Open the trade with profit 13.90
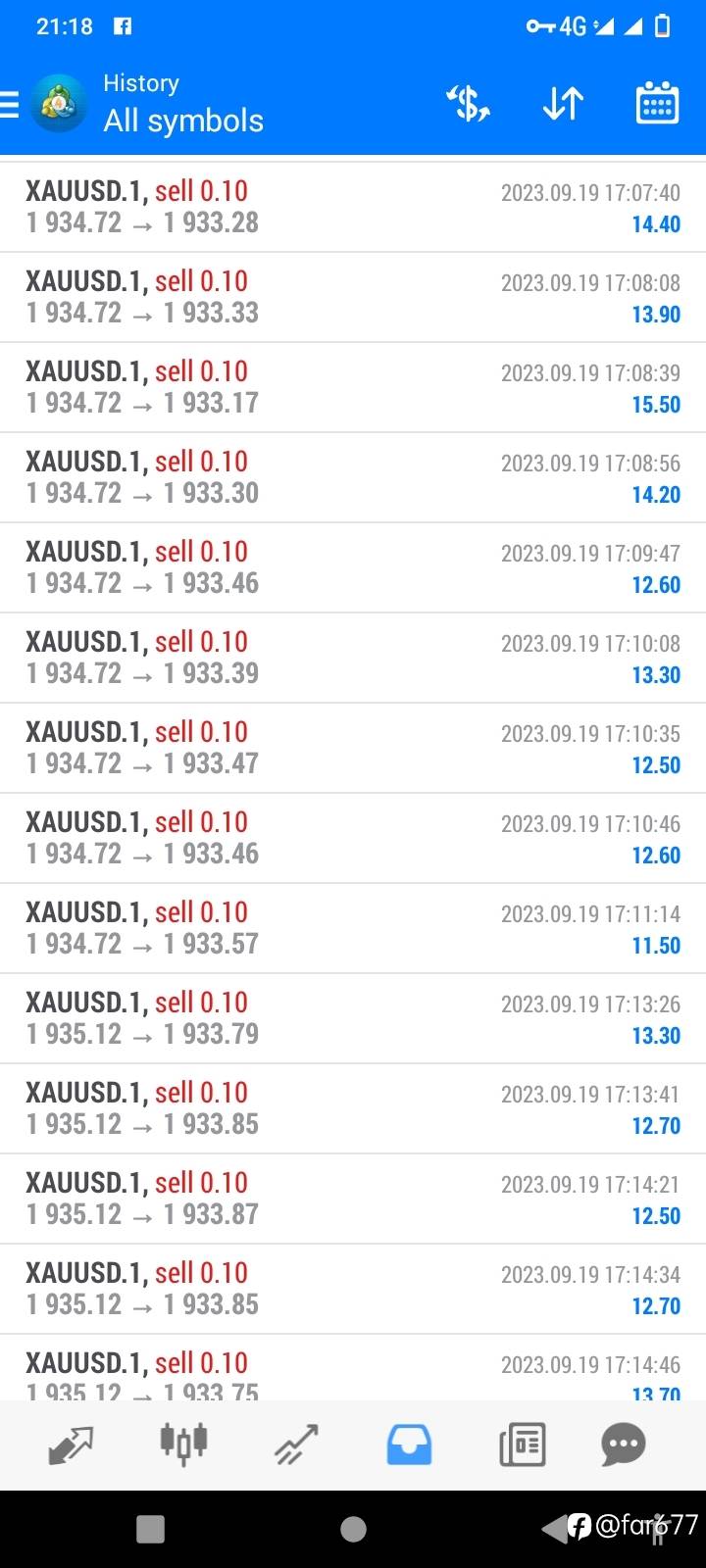This screenshot has width=706, height=1568. pos(353,297)
